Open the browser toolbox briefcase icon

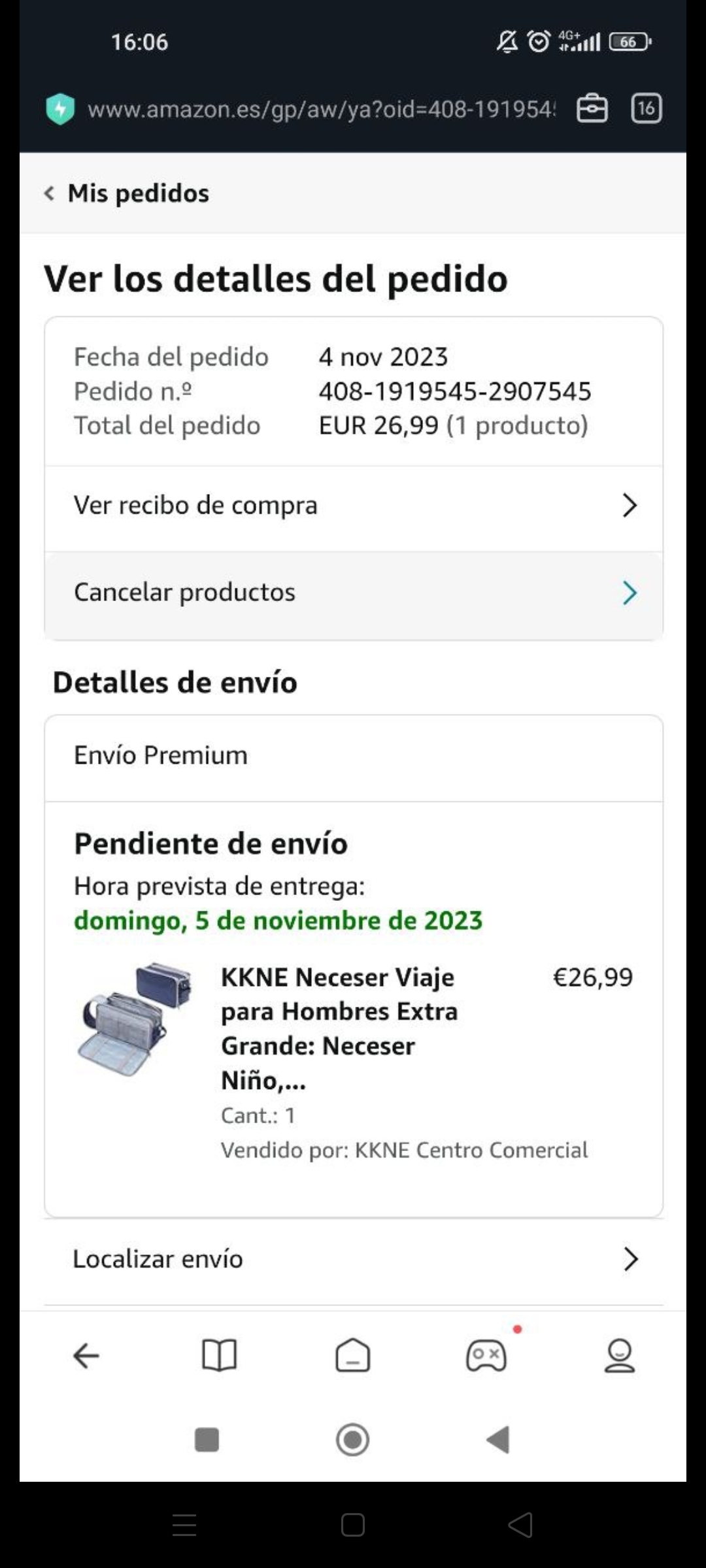coord(592,108)
